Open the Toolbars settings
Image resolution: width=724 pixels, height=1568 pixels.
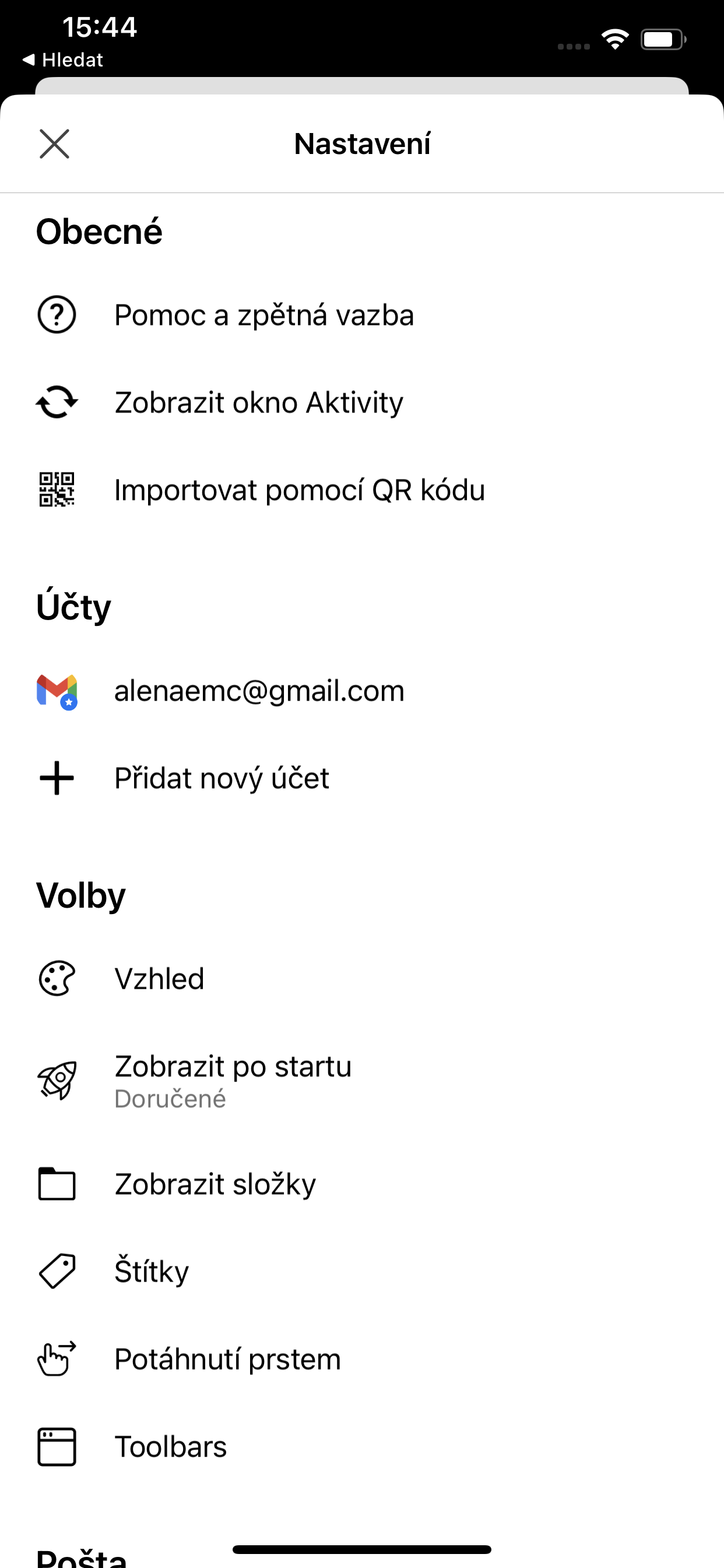point(170,1447)
